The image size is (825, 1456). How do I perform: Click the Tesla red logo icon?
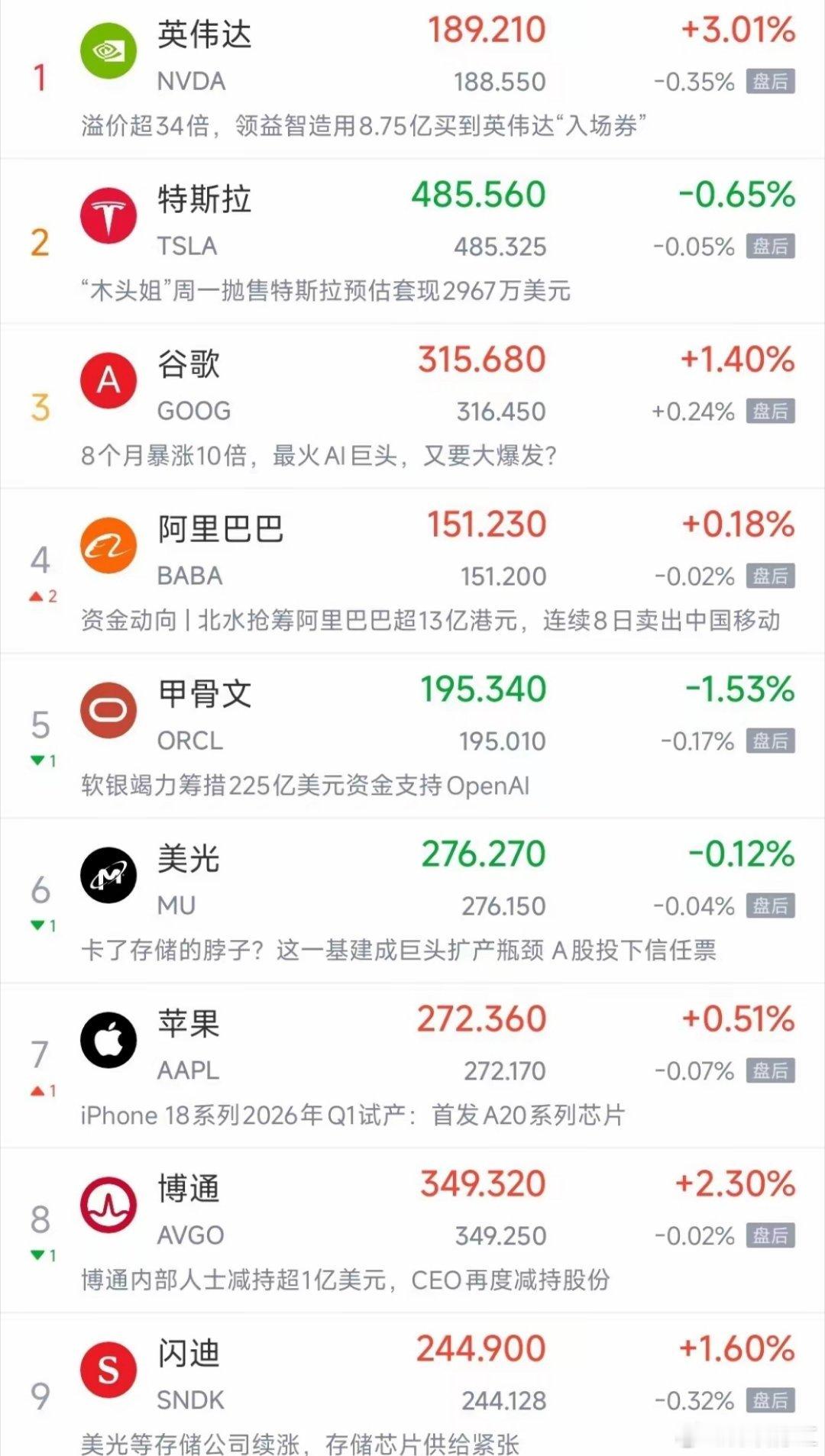click(108, 214)
